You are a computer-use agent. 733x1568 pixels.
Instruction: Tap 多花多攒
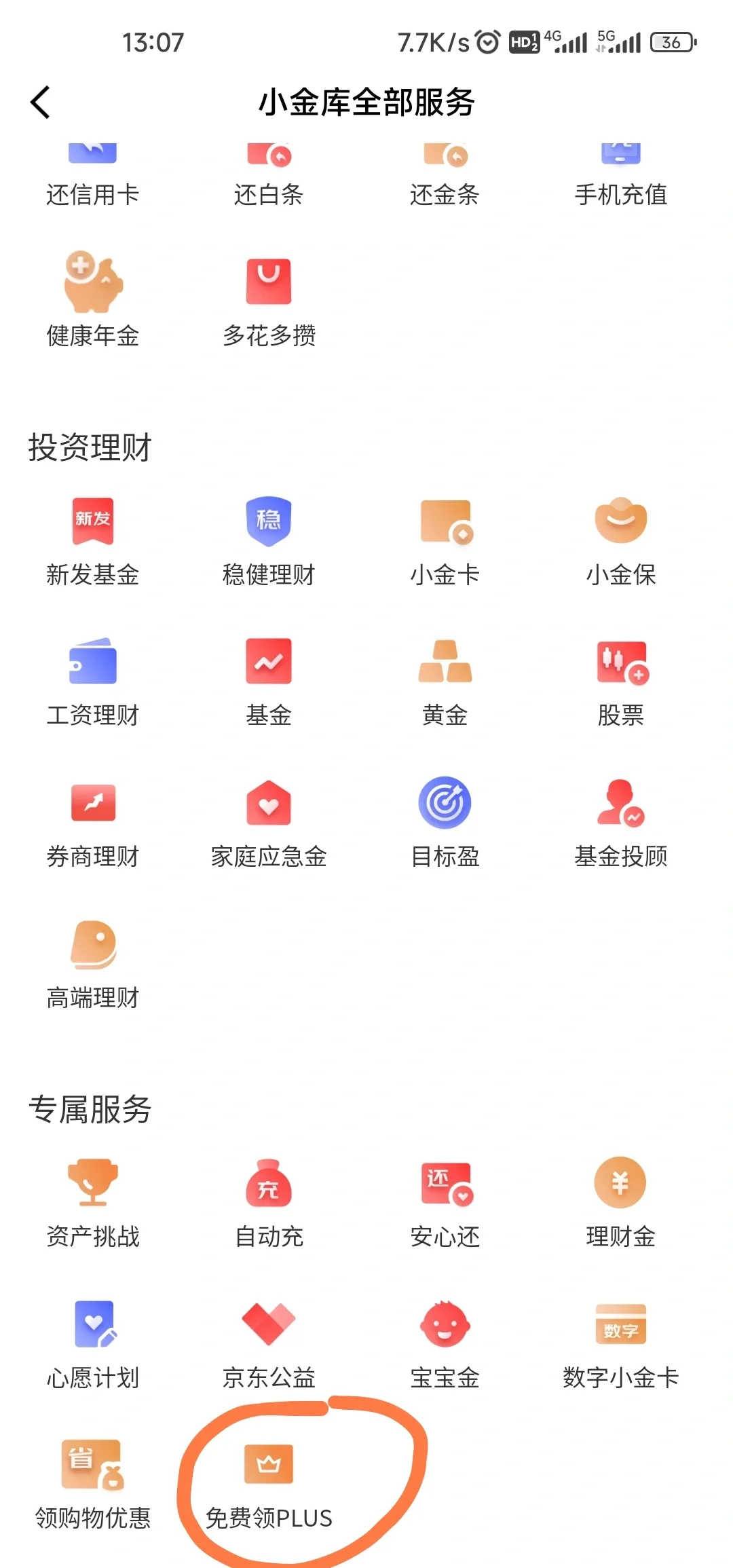(269, 299)
